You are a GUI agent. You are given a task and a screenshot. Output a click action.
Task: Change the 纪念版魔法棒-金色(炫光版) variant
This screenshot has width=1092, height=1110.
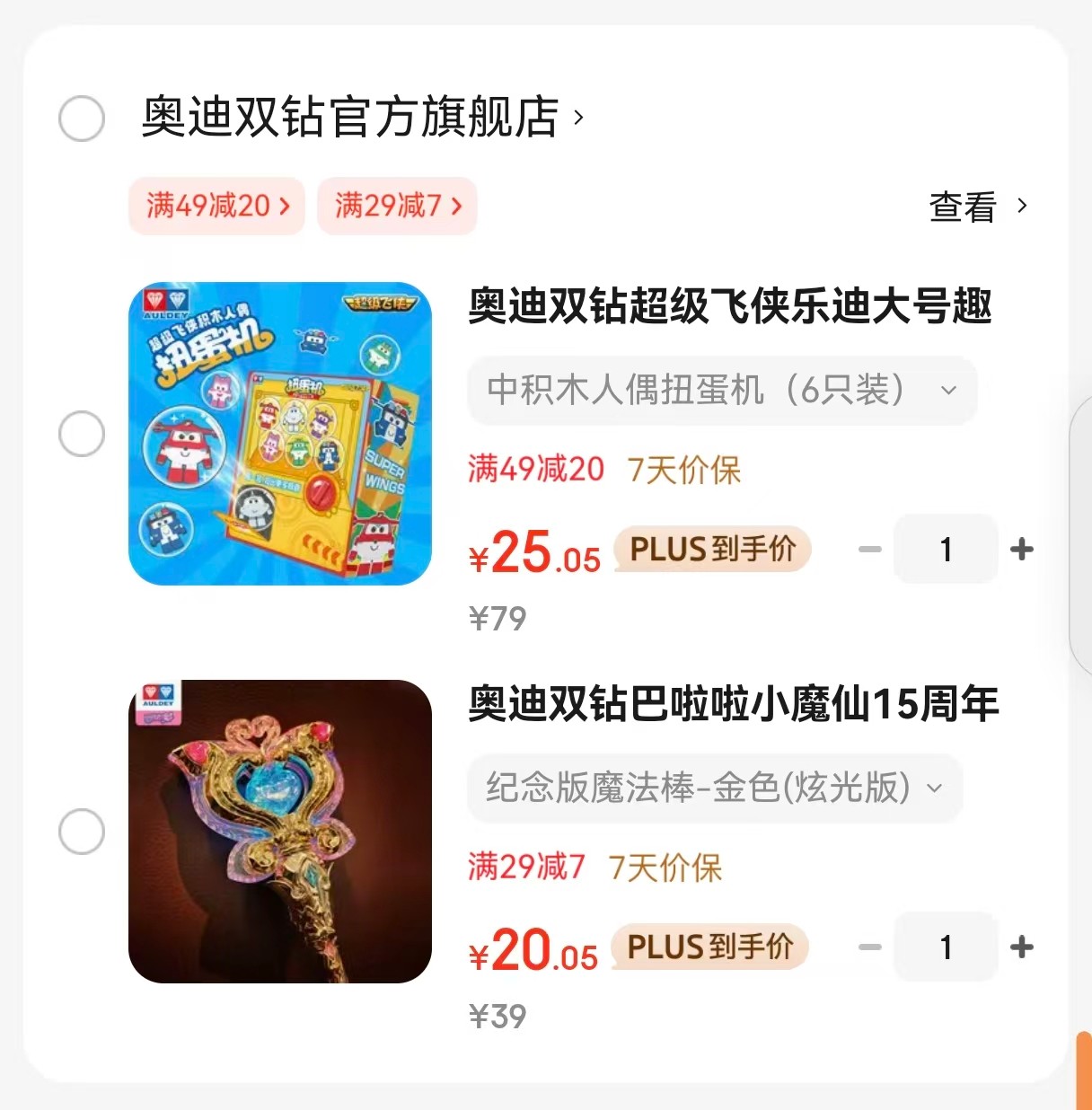click(714, 788)
